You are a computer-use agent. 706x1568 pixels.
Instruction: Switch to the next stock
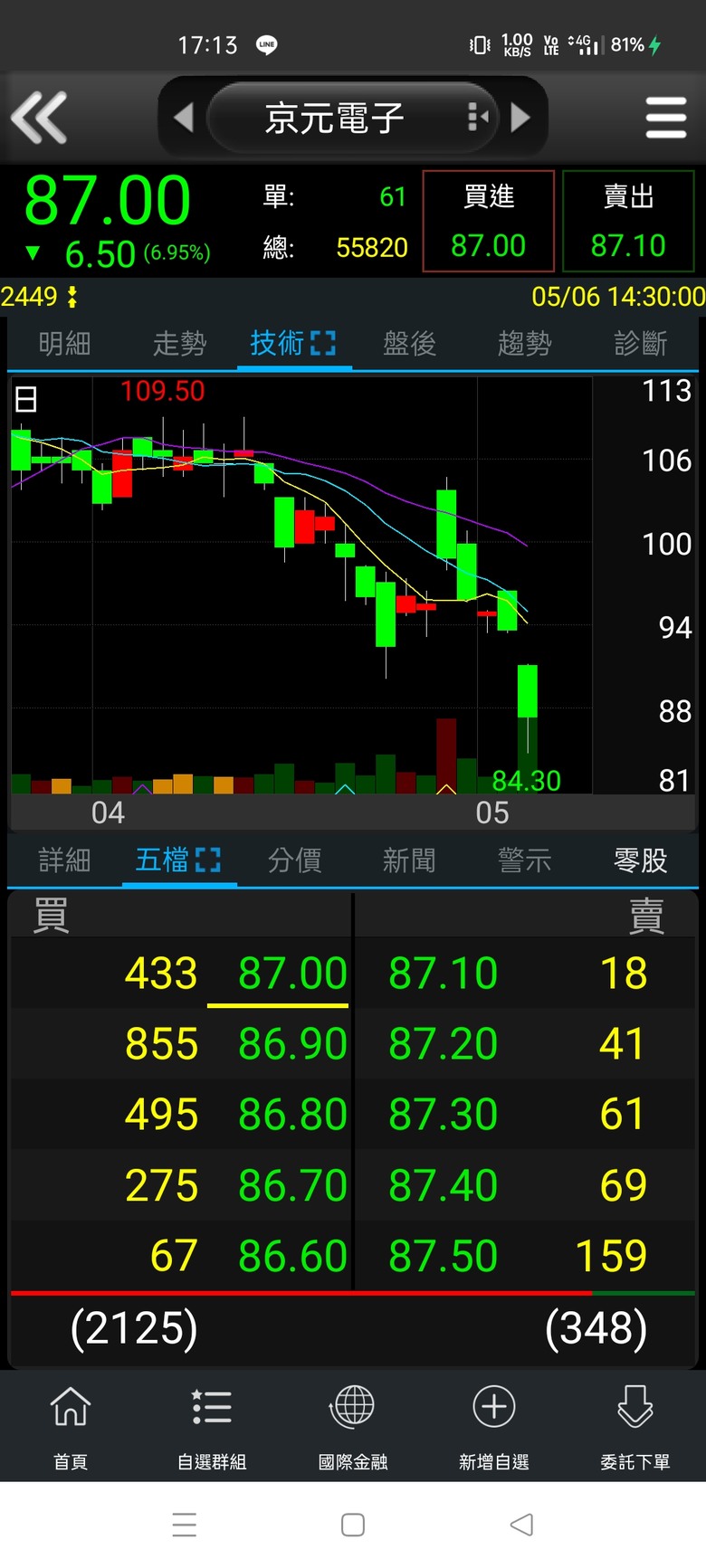[x=520, y=118]
